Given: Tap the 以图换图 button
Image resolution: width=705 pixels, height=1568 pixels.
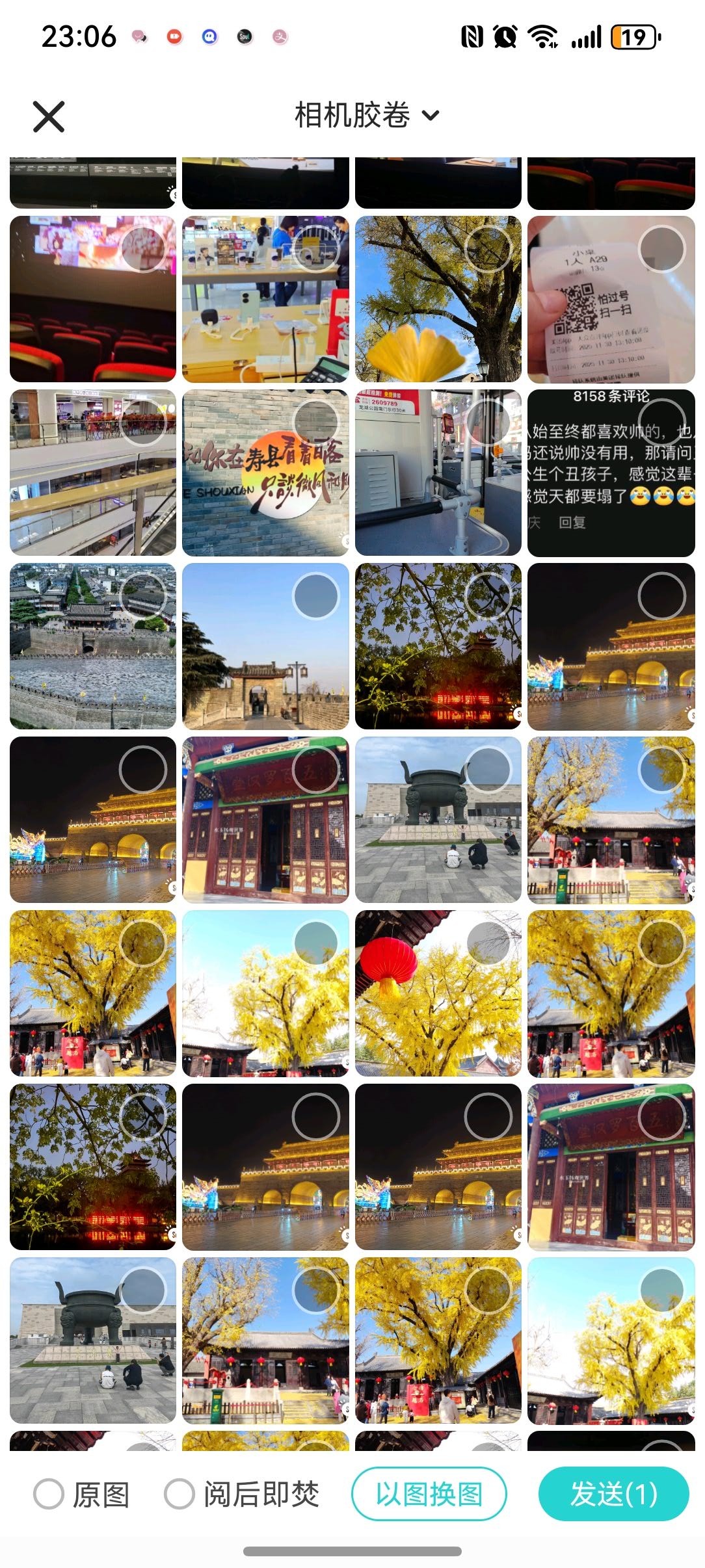Looking at the screenshot, I should pyautogui.click(x=429, y=1494).
